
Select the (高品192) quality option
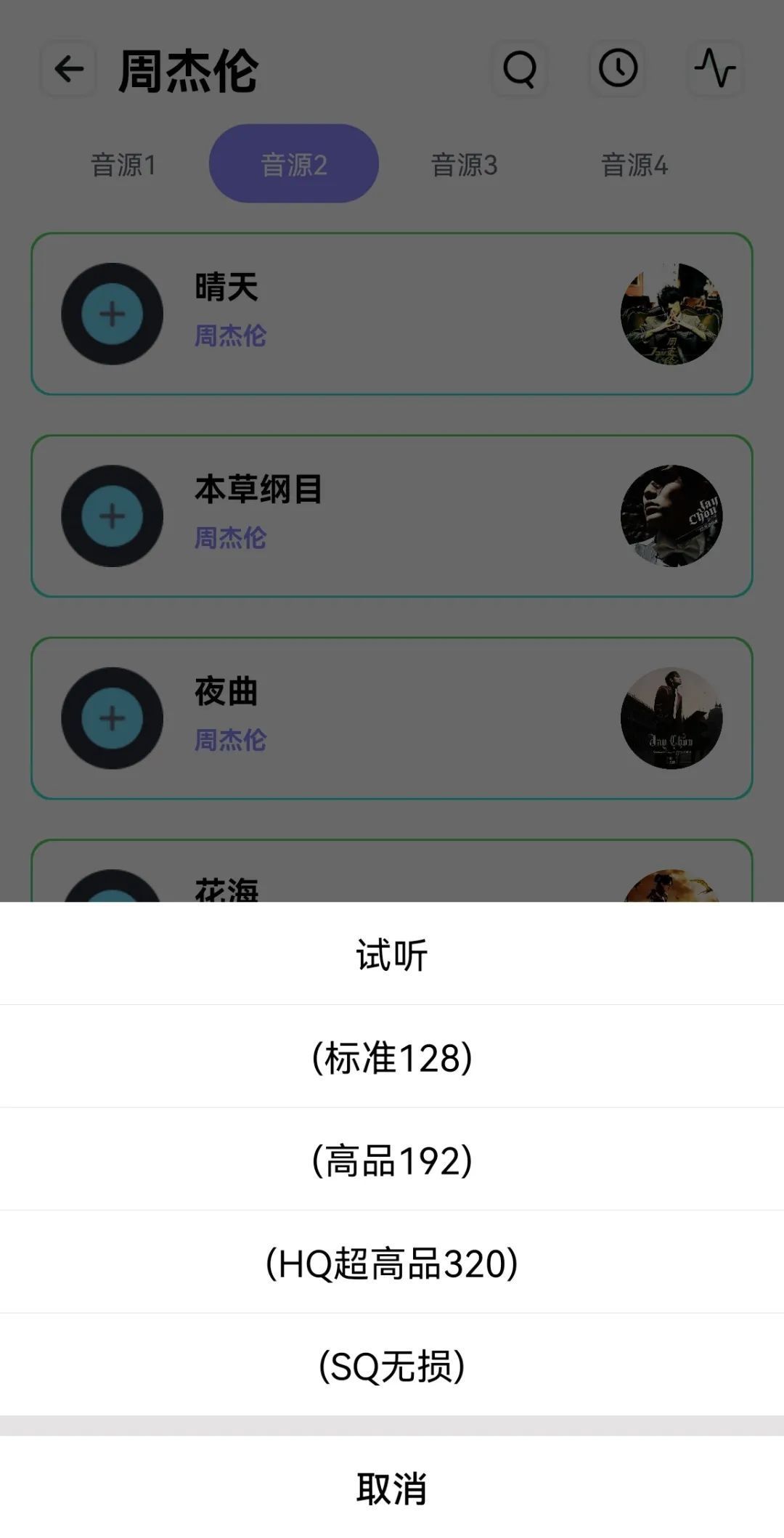392,1160
